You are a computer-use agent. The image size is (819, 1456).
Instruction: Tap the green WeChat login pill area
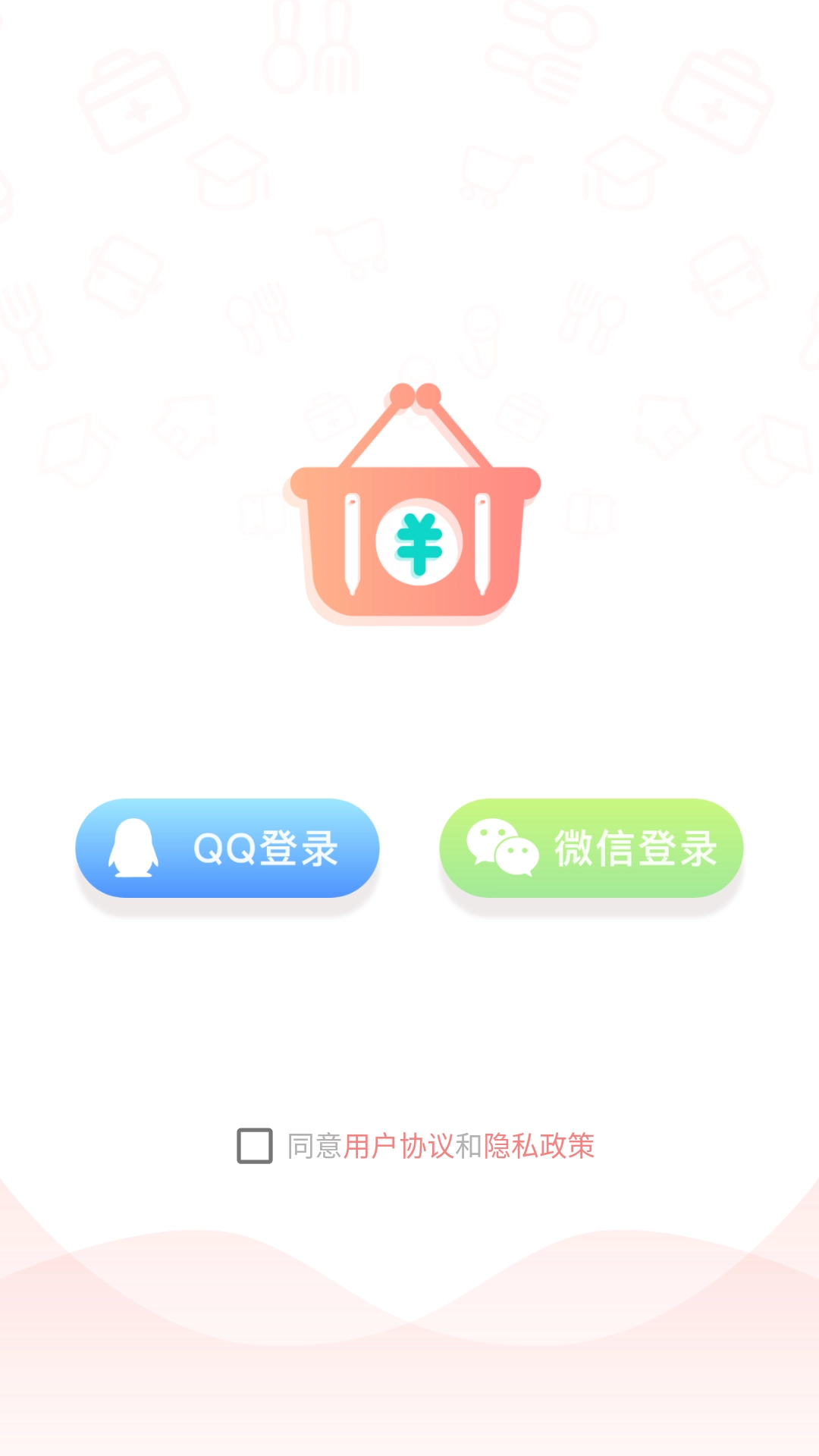(x=588, y=849)
